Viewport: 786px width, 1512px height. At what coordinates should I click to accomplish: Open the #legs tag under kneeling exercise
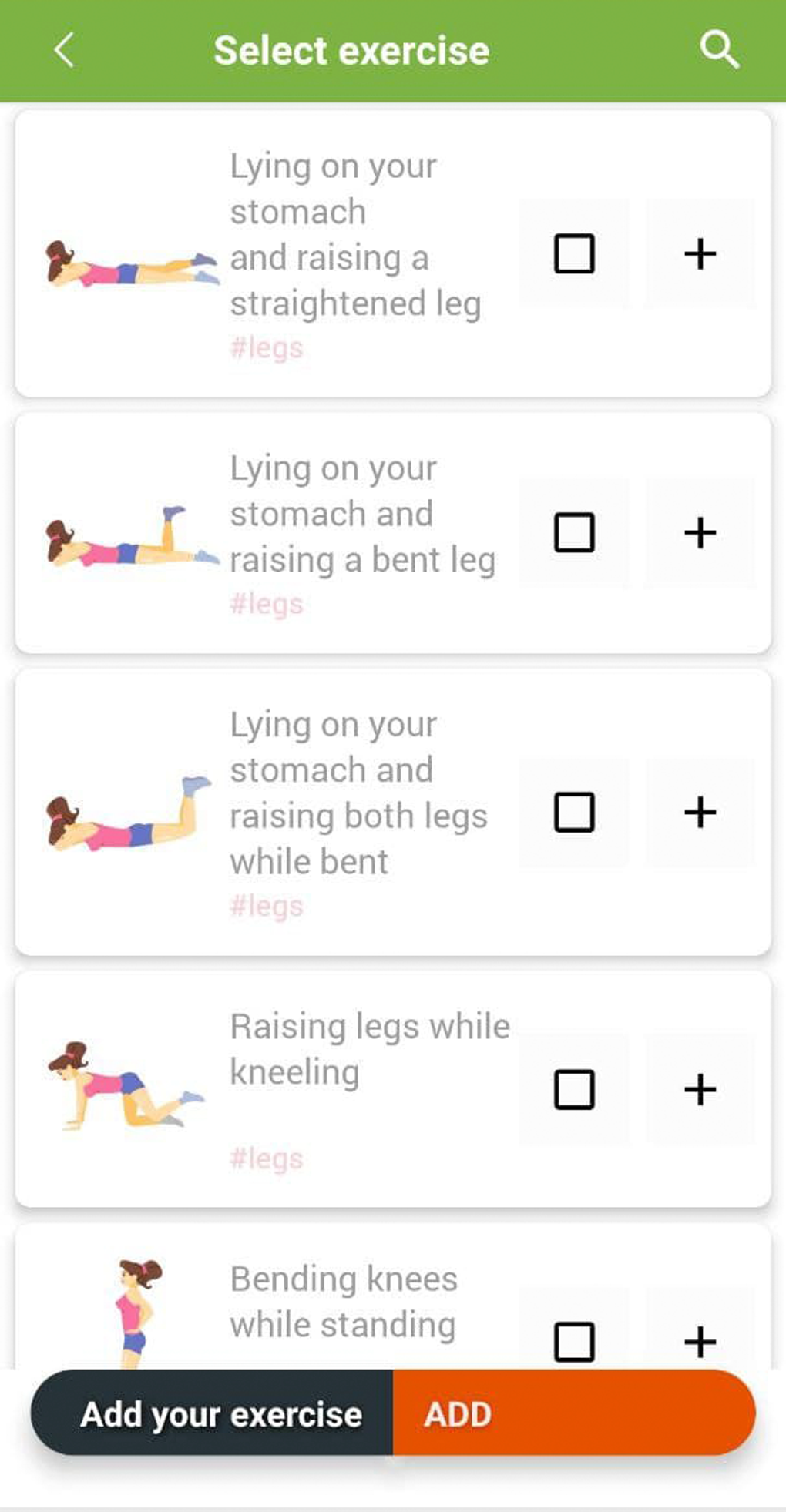tap(265, 1158)
